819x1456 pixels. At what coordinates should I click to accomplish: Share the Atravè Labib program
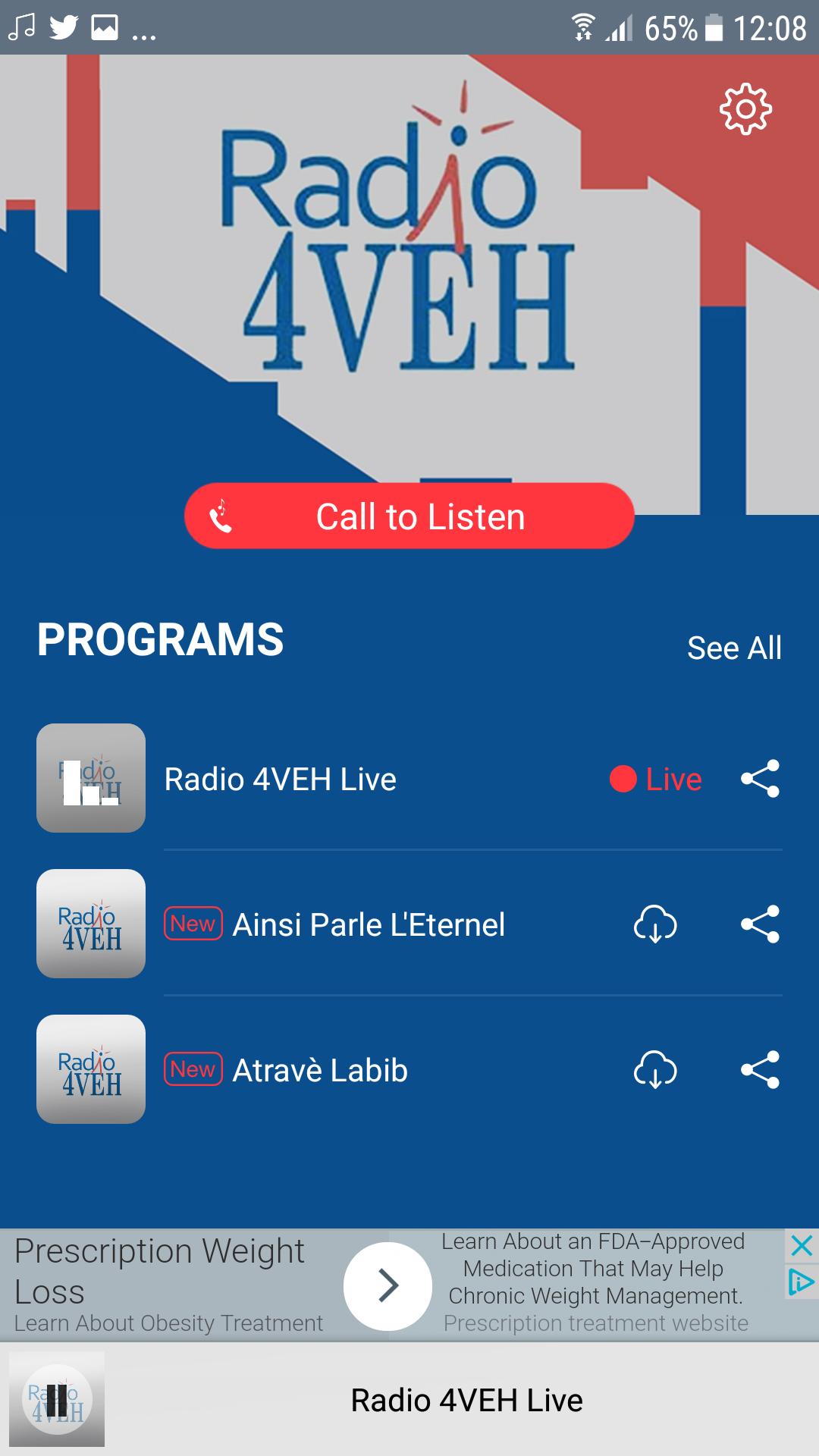[759, 1070]
